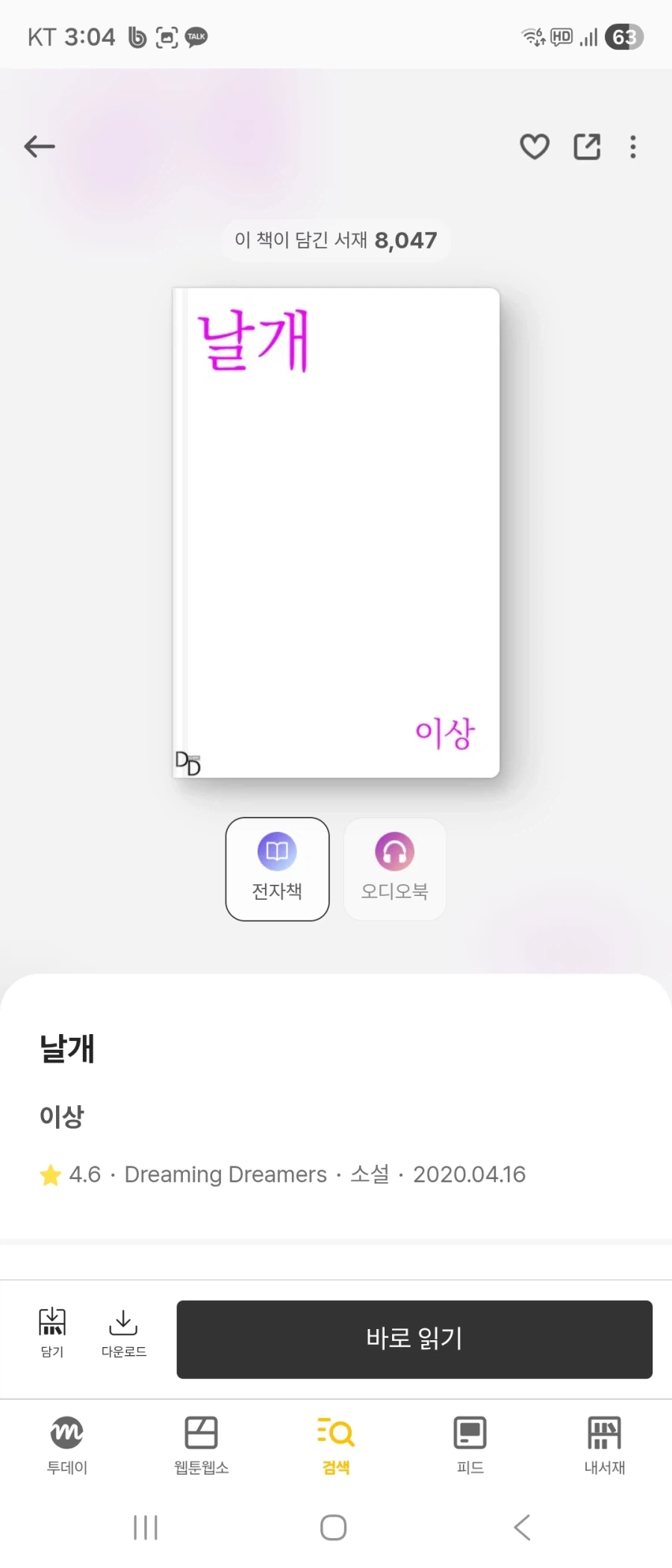This screenshot has width=672, height=1568.
Task: Open the share options panel
Action: click(587, 146)
